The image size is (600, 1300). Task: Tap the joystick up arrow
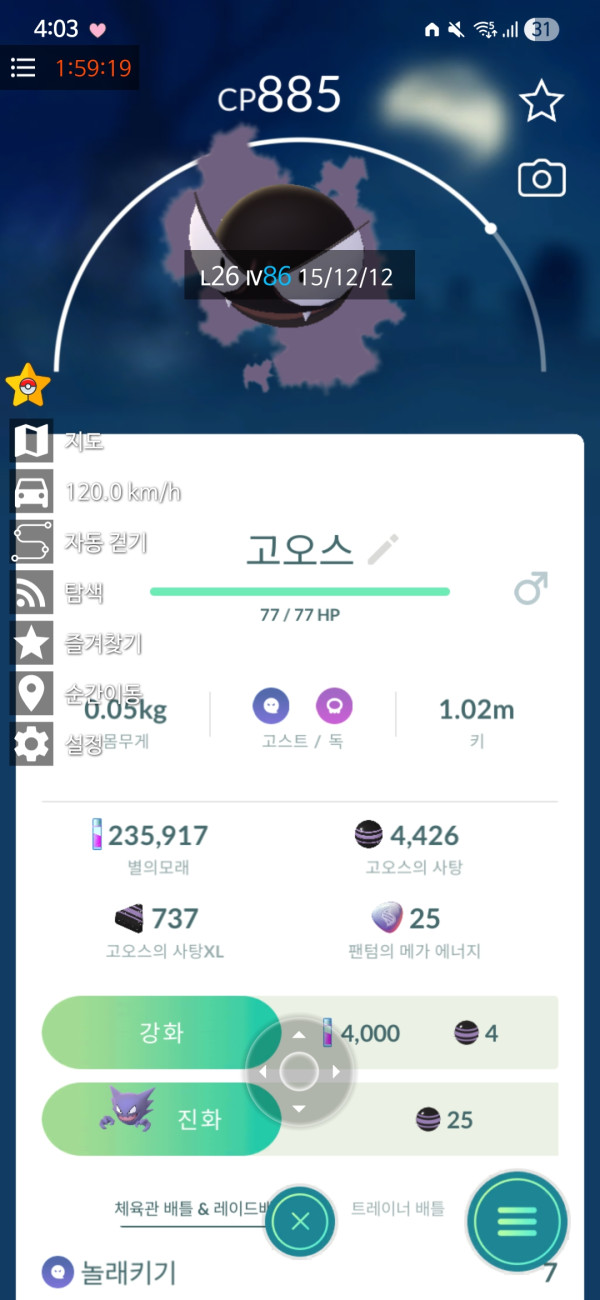298,1034
